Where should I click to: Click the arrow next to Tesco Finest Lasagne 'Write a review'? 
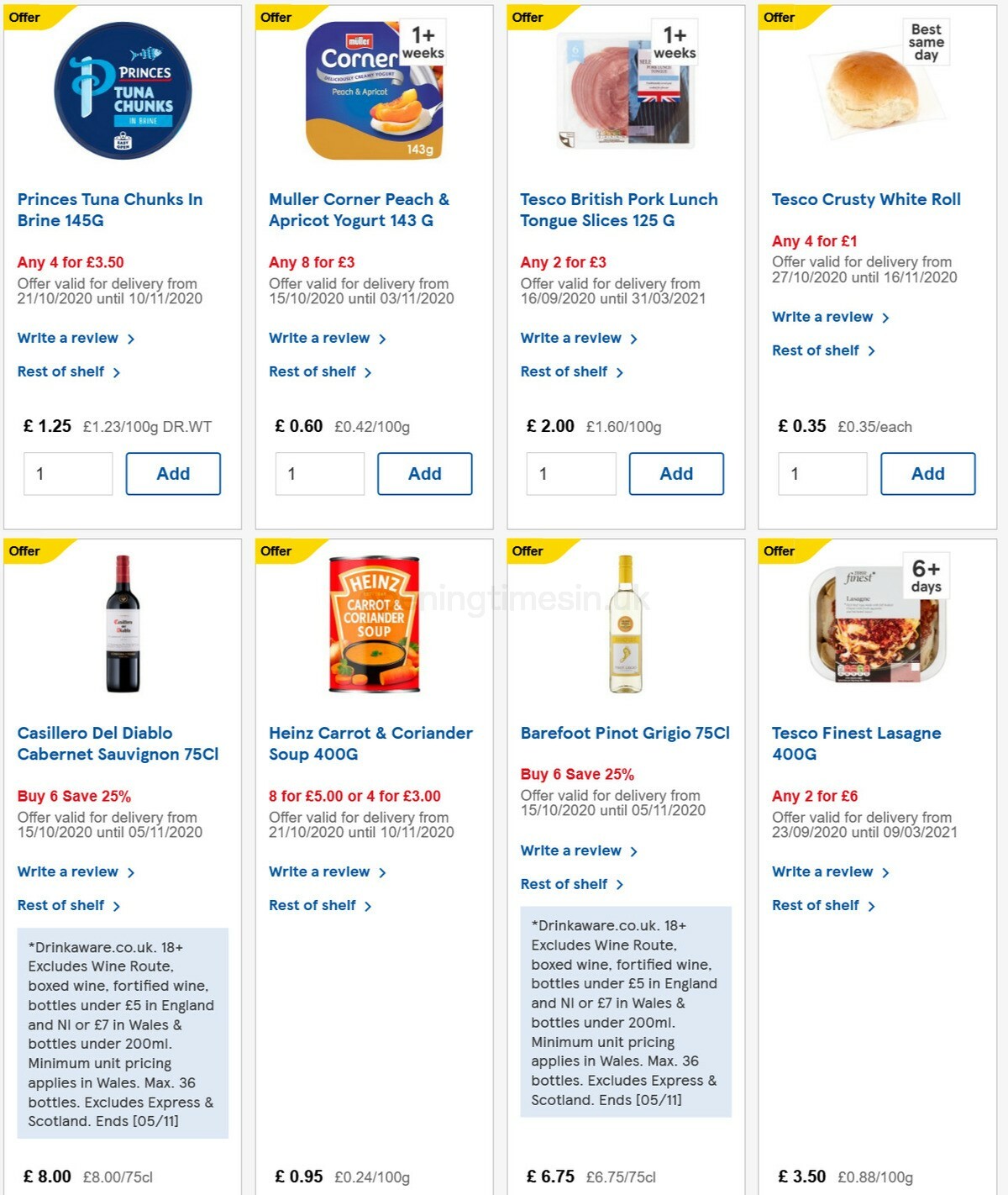point(885,871)
